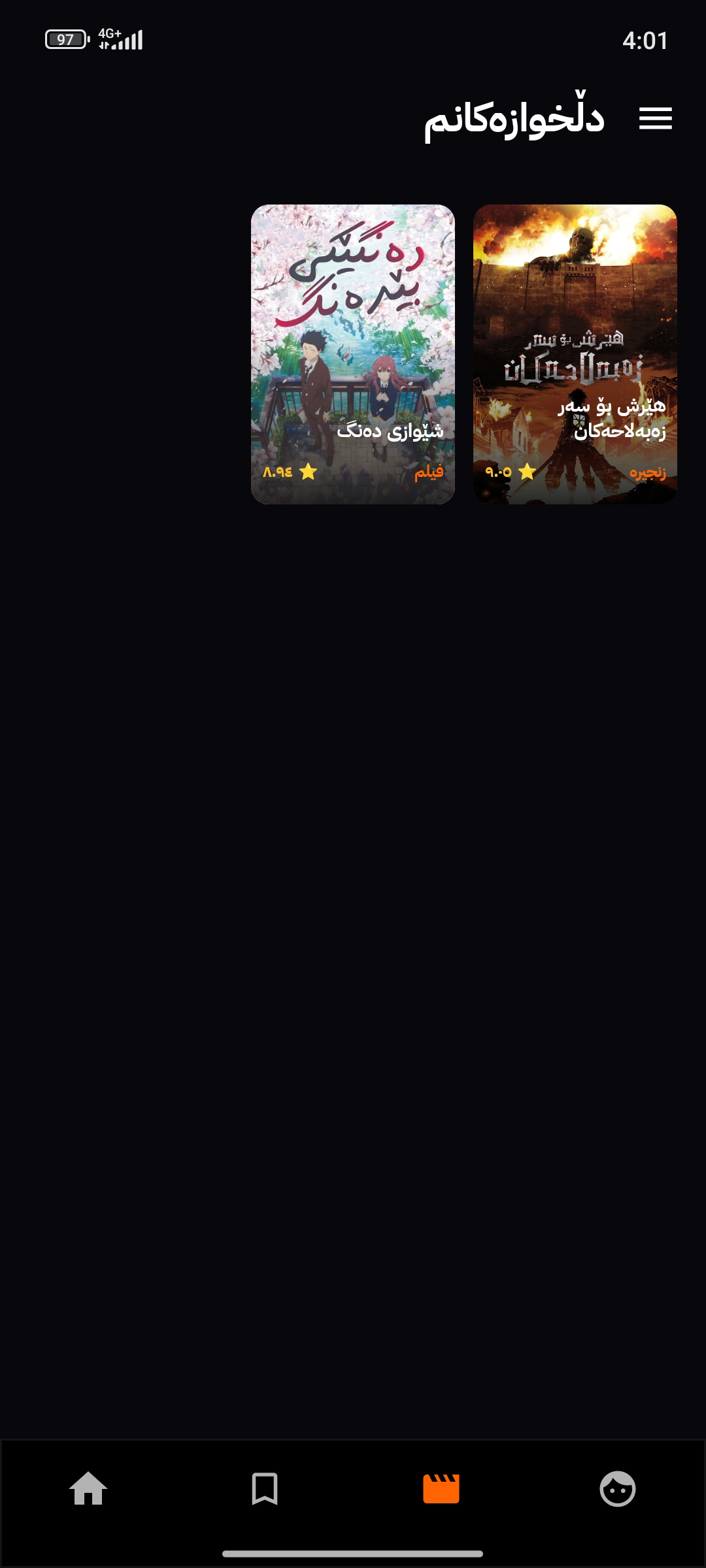Select the orange clapperboard movies tab
Viewport: 706px width, 1568px height.
click(x=441, y=1489)
